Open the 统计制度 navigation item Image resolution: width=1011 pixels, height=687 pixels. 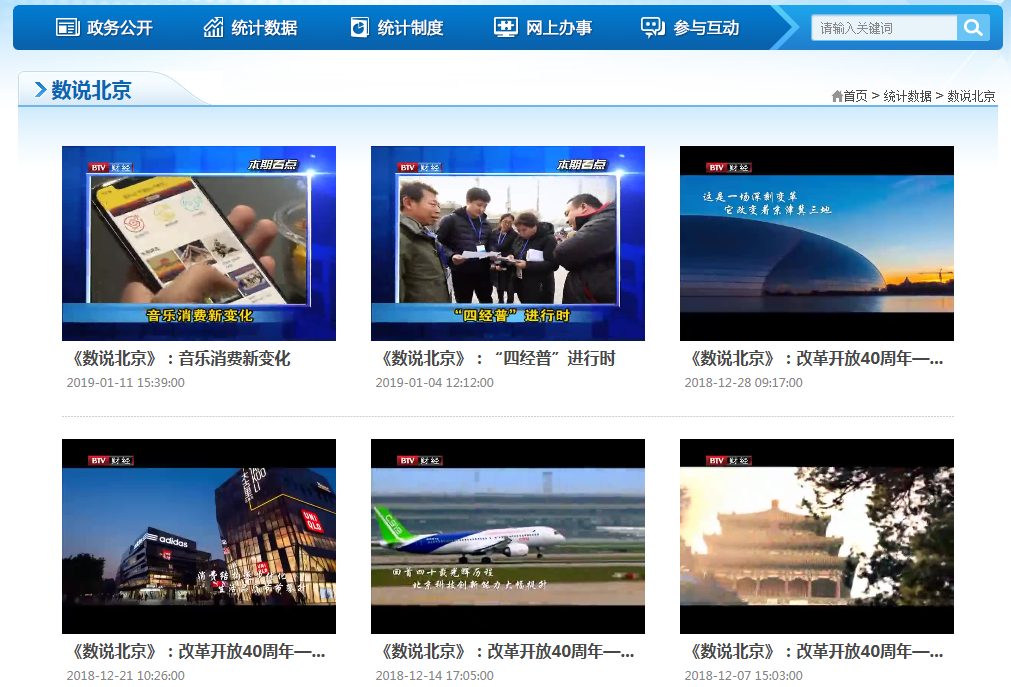(396, 28)
